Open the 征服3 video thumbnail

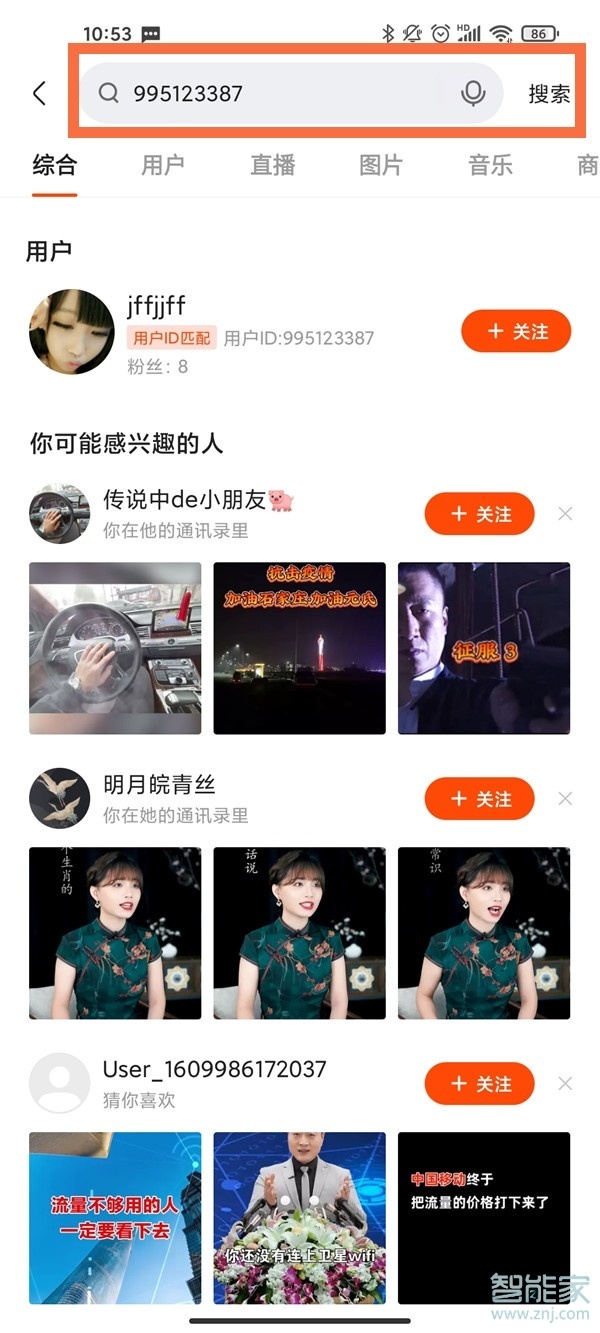(484, 648)
